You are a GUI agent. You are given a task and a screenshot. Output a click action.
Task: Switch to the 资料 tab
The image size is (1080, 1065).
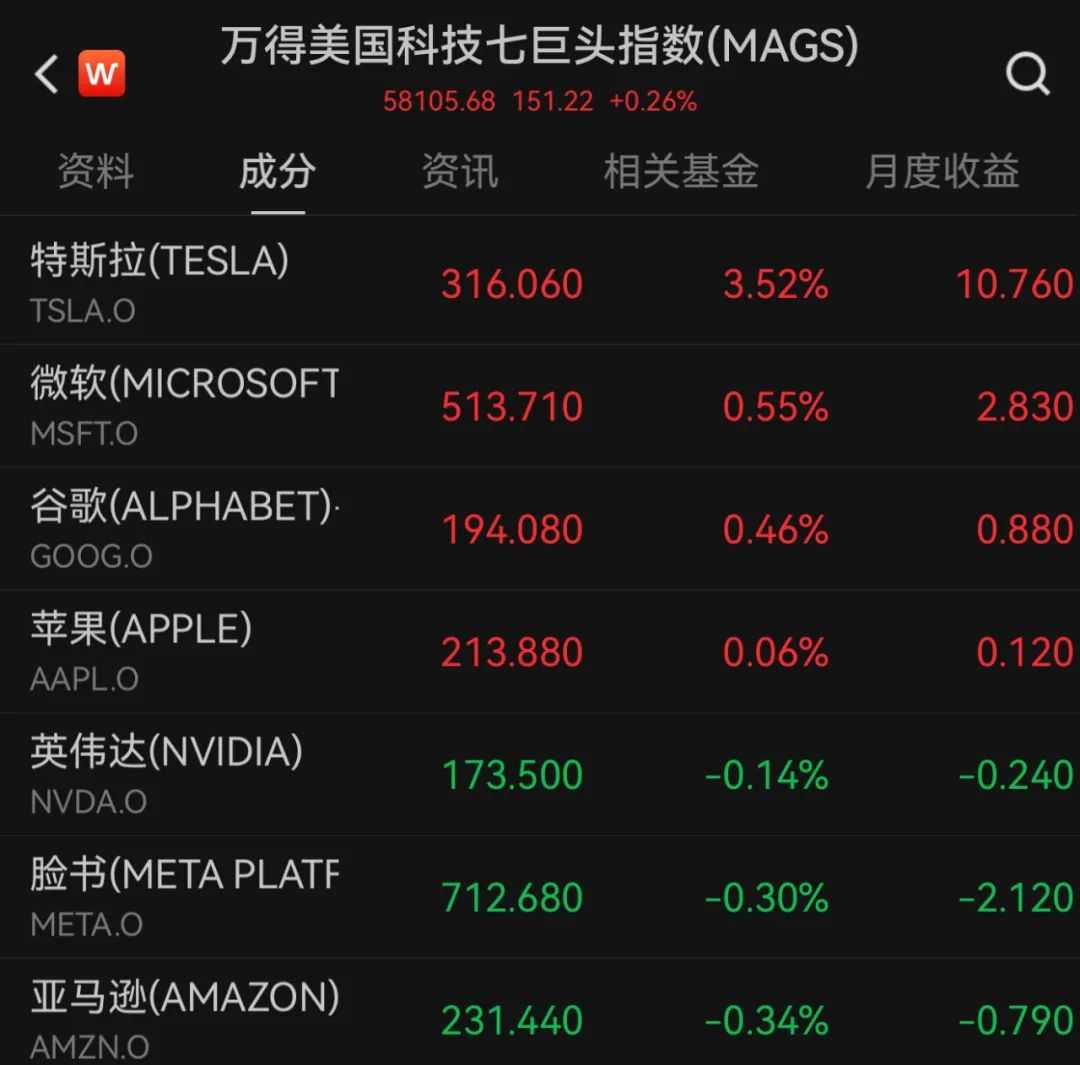95,172
